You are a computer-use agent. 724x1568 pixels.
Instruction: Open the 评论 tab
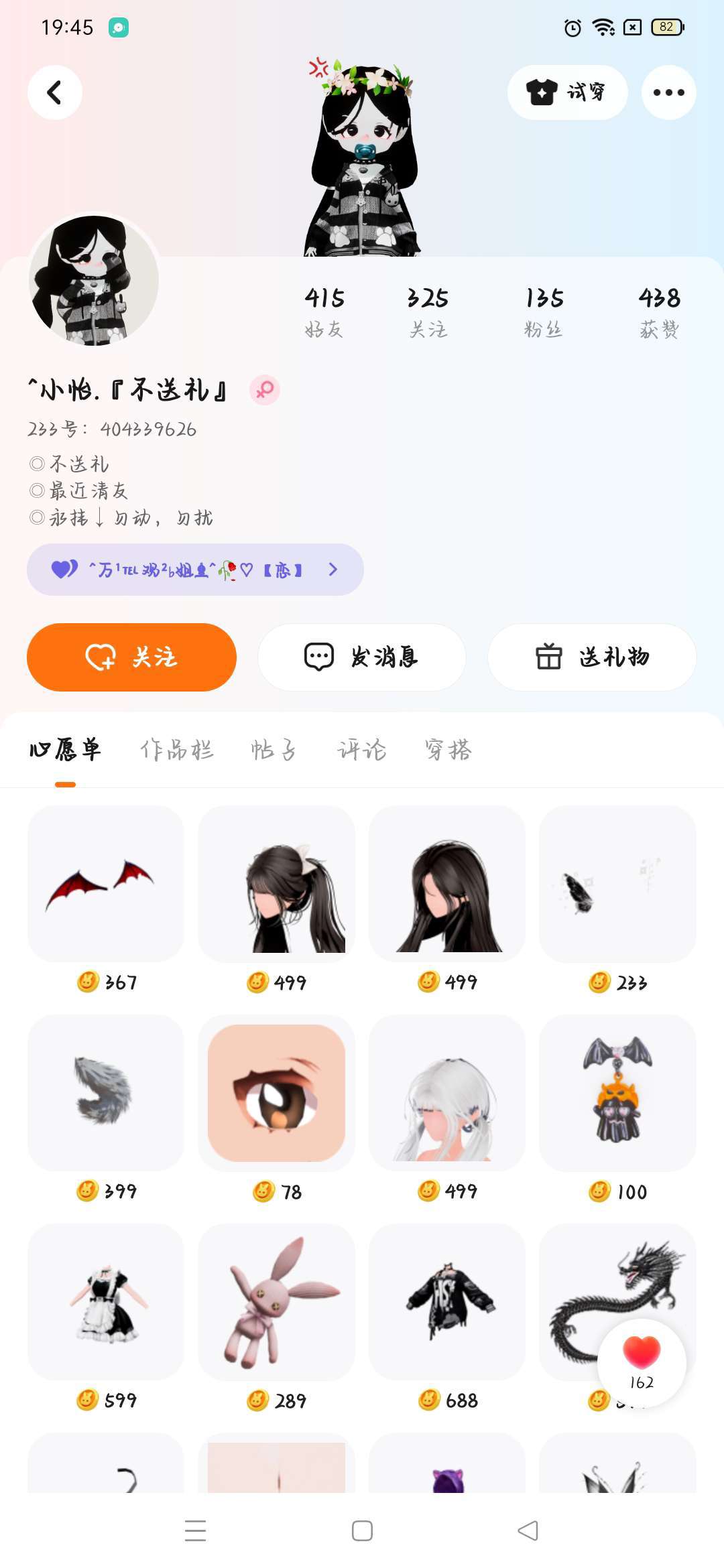pos(362,749)
